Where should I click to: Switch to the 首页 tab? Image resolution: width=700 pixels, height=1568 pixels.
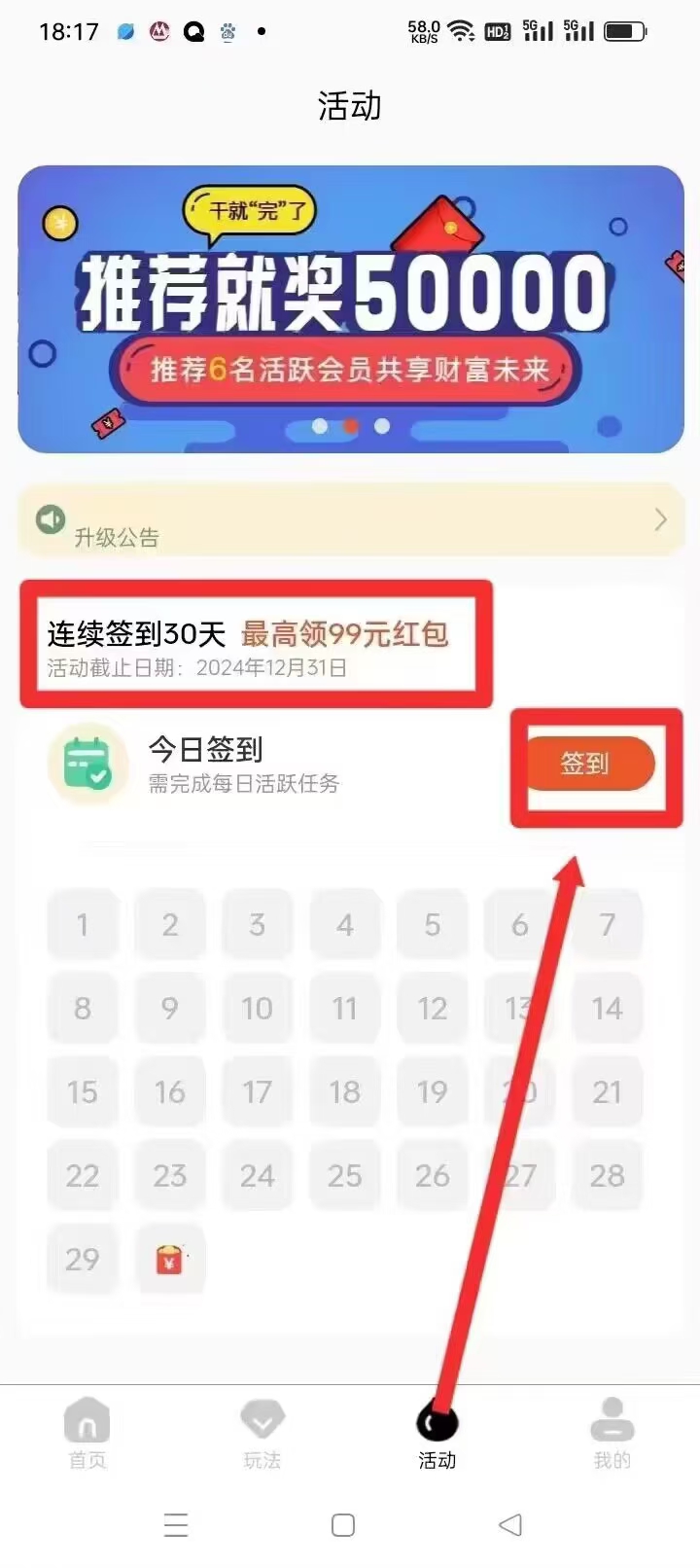(87, 1433)
